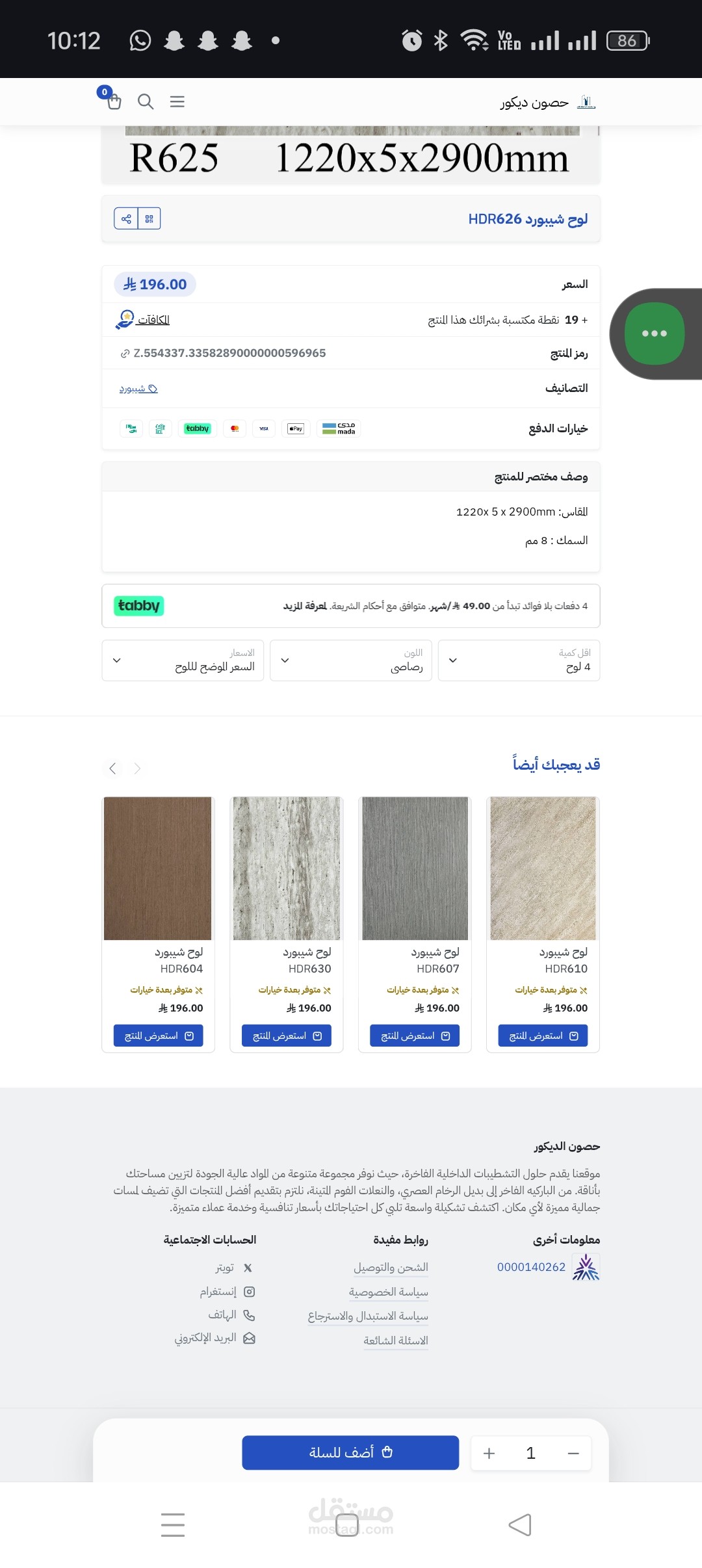Open the green floating chat bubble
The image size is (702, 1568).
655,333
